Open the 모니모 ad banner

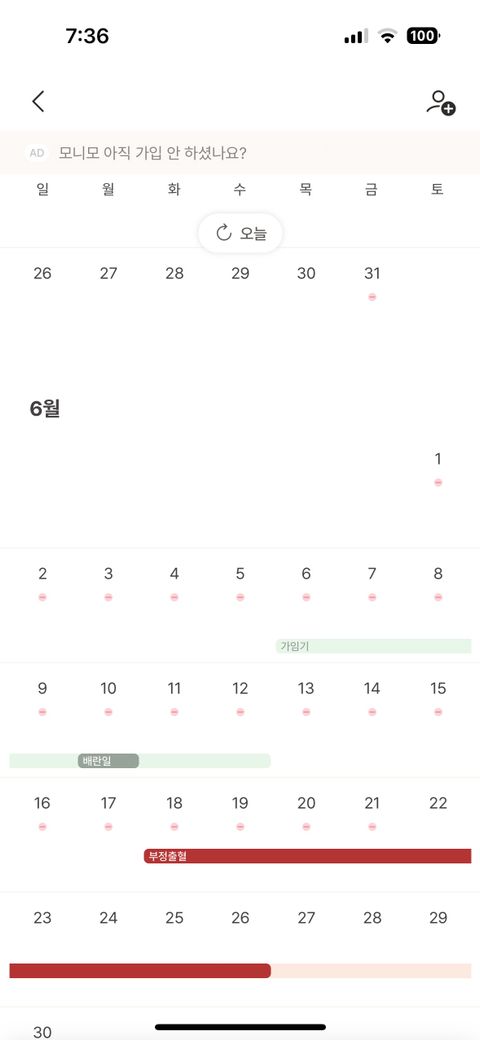coord(240,153)
